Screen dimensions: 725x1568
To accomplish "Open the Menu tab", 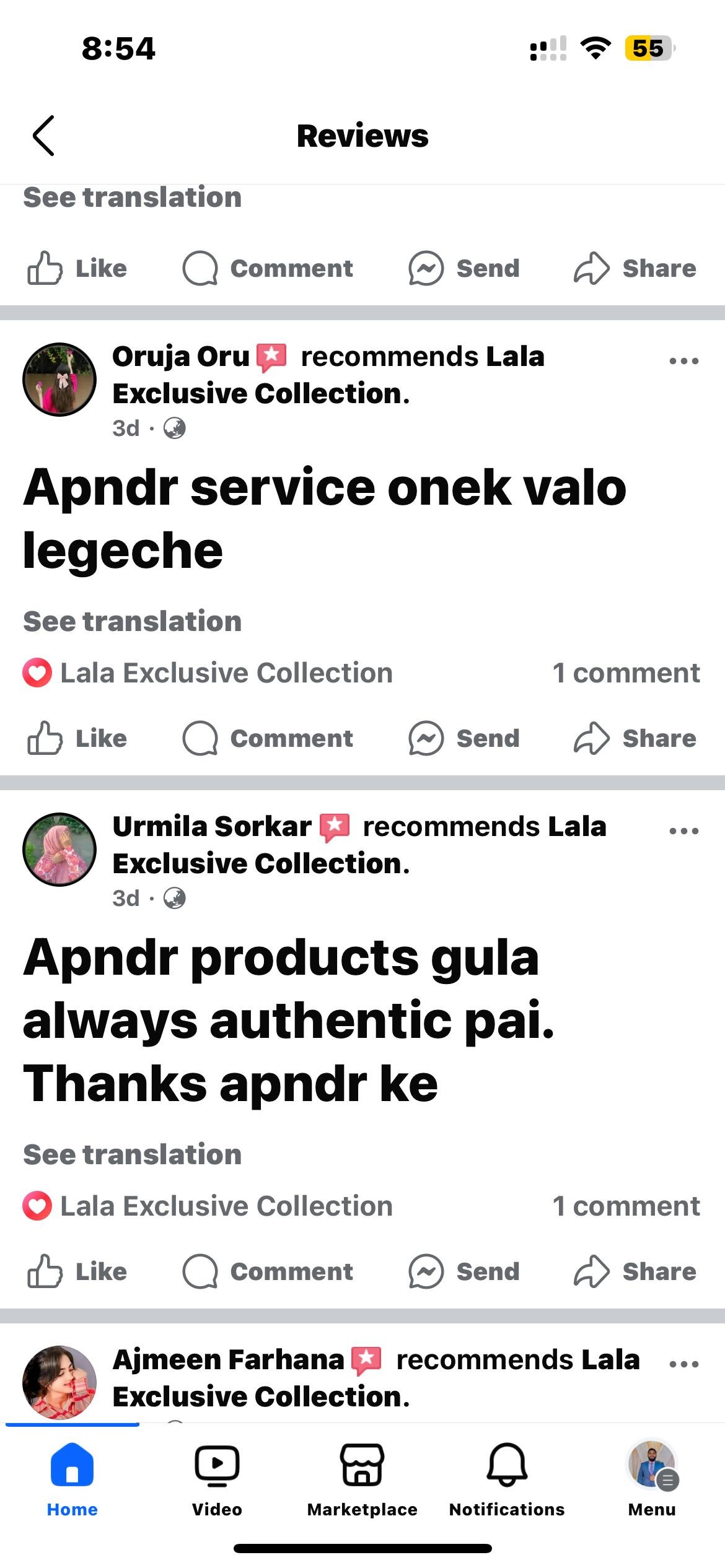I will [652, 1479].
